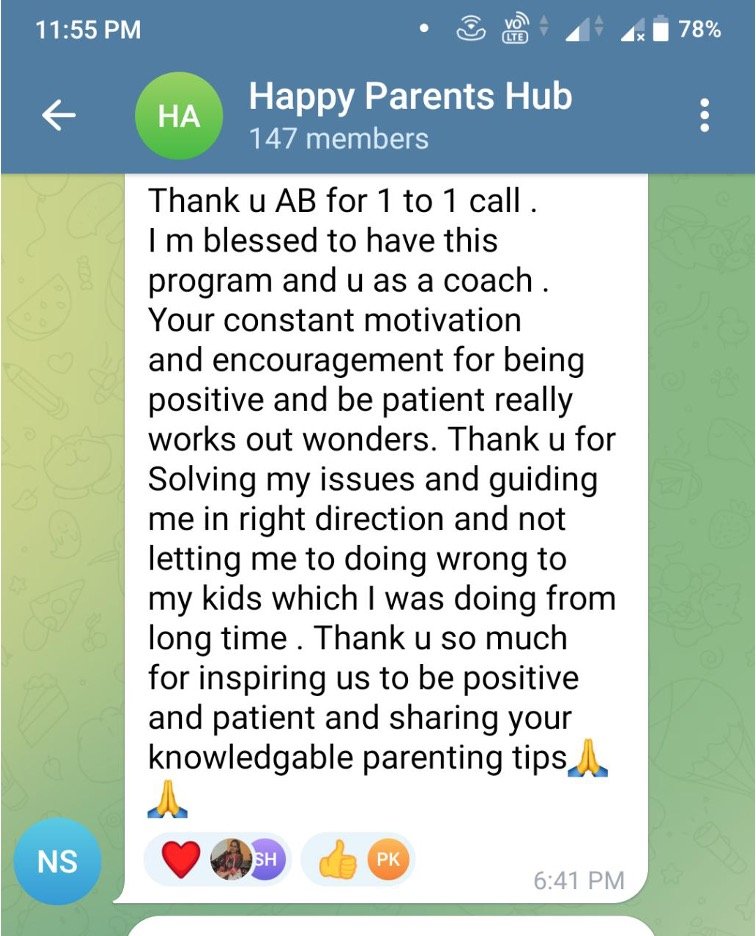This screenshot has width=756, height=936.
Task: Open NS sender's profile avatar
Action: (x=57, y=860)
